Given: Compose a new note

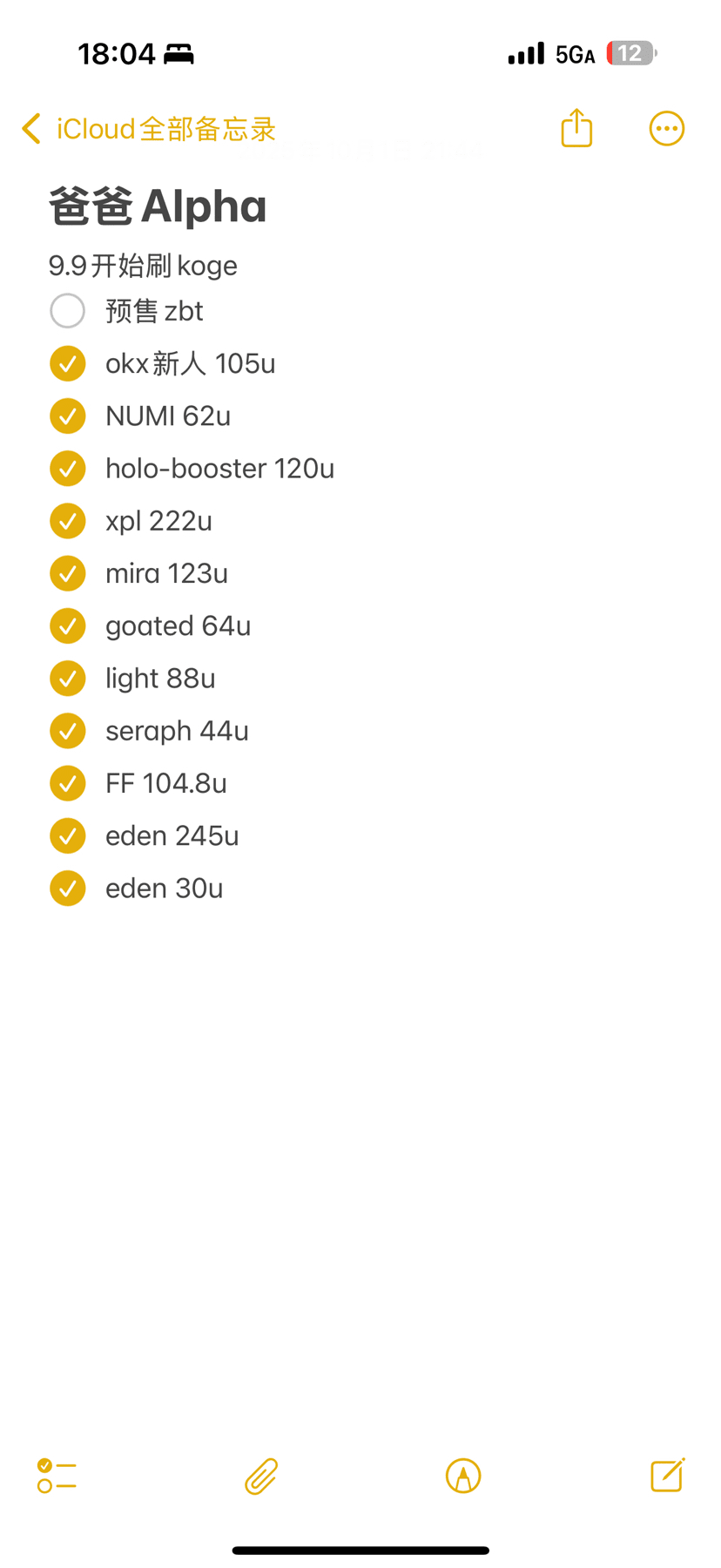Looking at the screenshot, I should click(667, 1475).
